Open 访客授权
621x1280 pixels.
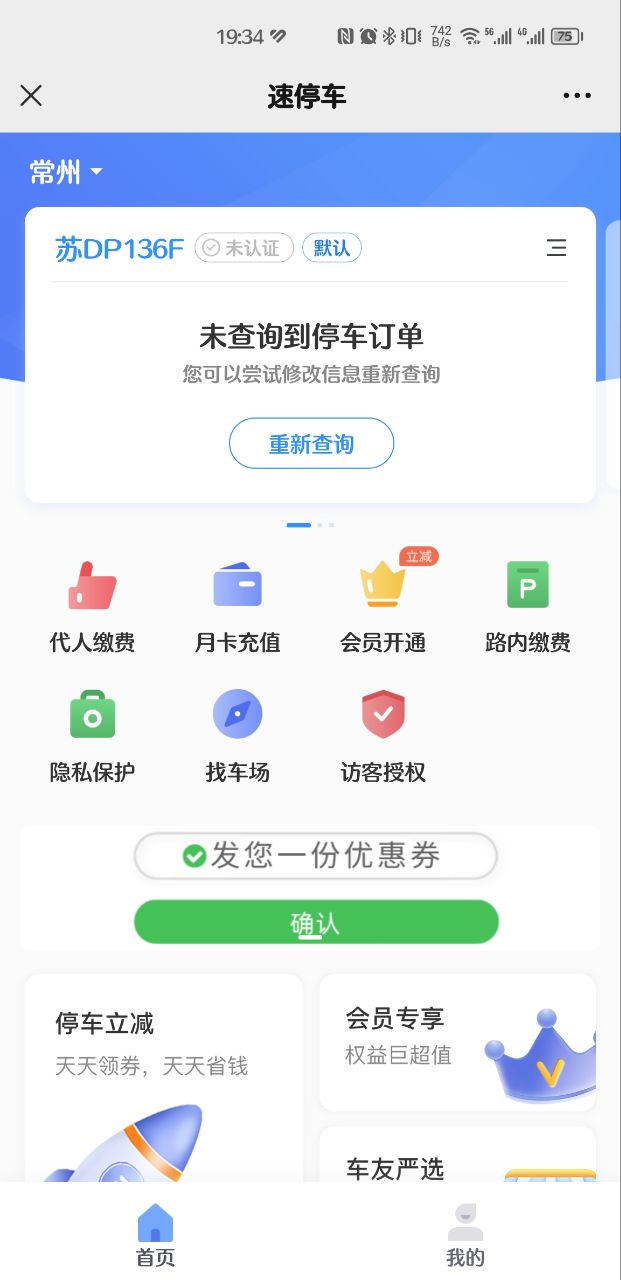click(383, 736)
